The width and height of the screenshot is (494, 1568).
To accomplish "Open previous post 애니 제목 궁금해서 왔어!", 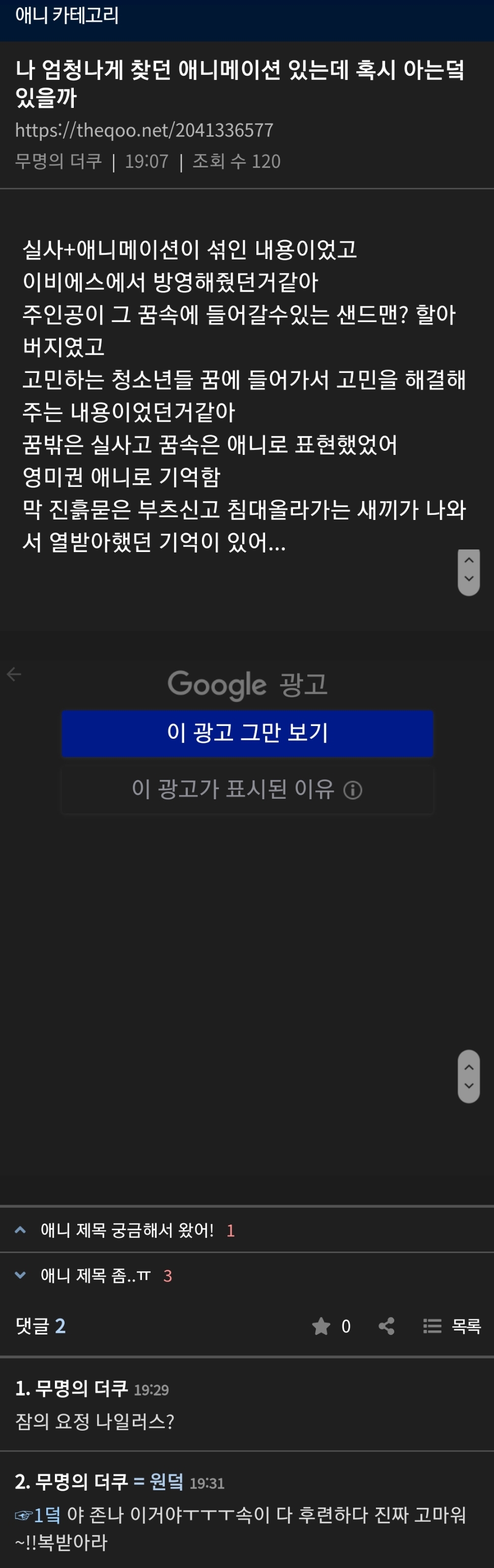I will tap(127, 1230).
